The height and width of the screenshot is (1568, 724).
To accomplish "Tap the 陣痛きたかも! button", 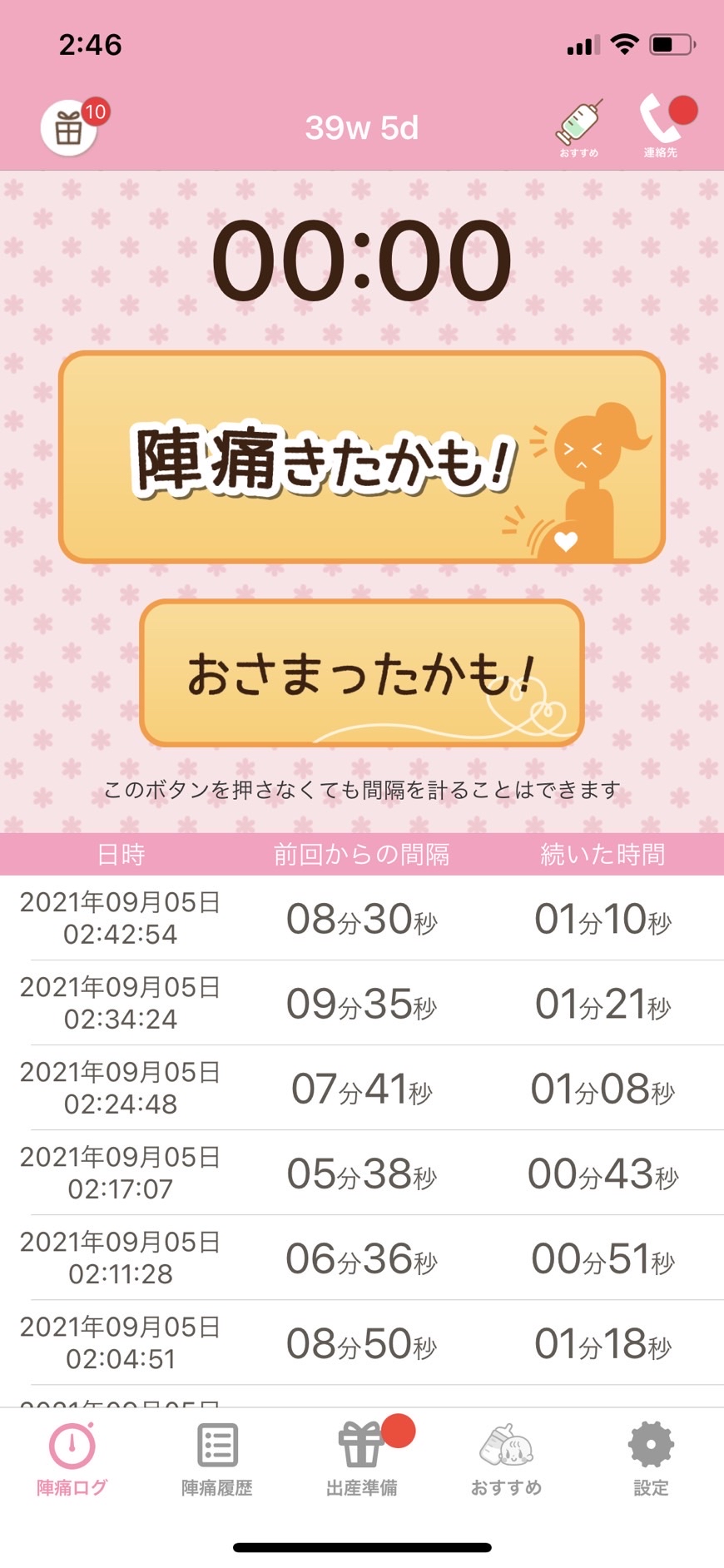I will 361,458.
